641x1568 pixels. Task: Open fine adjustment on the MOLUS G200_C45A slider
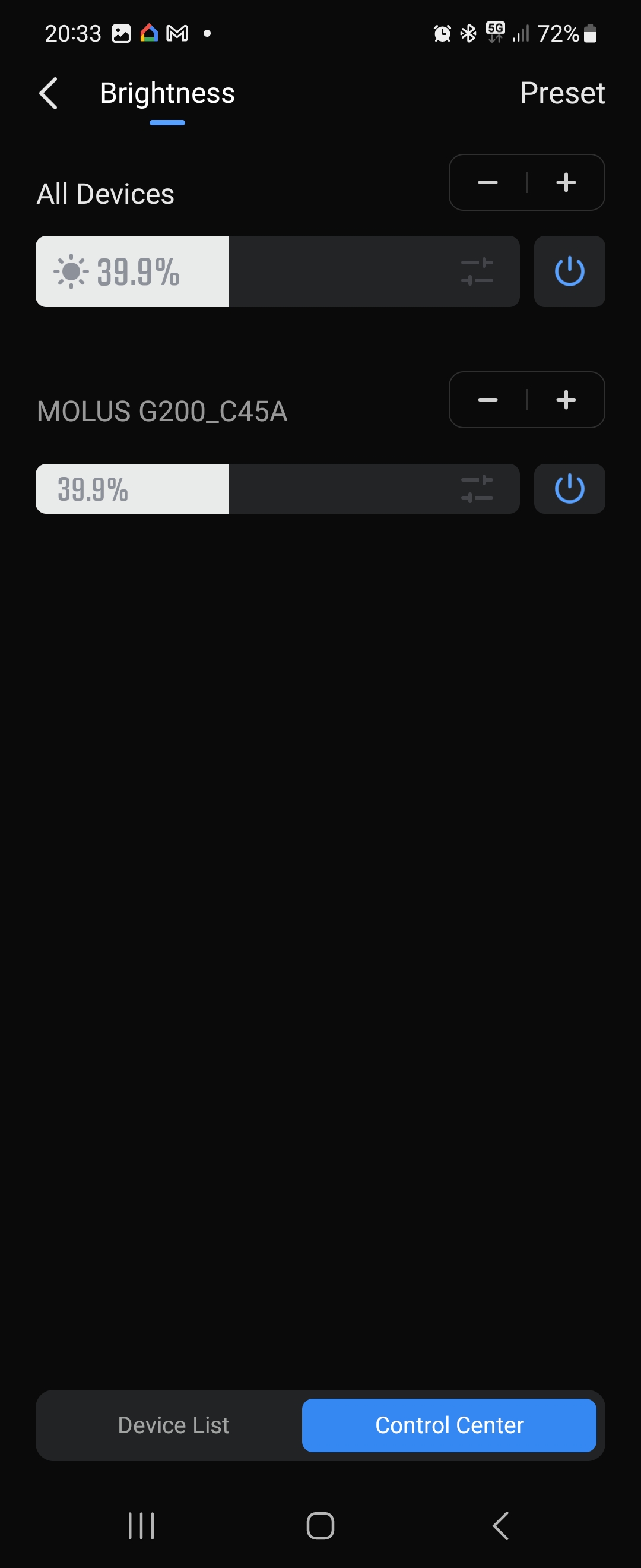click(x=477, y=489)
